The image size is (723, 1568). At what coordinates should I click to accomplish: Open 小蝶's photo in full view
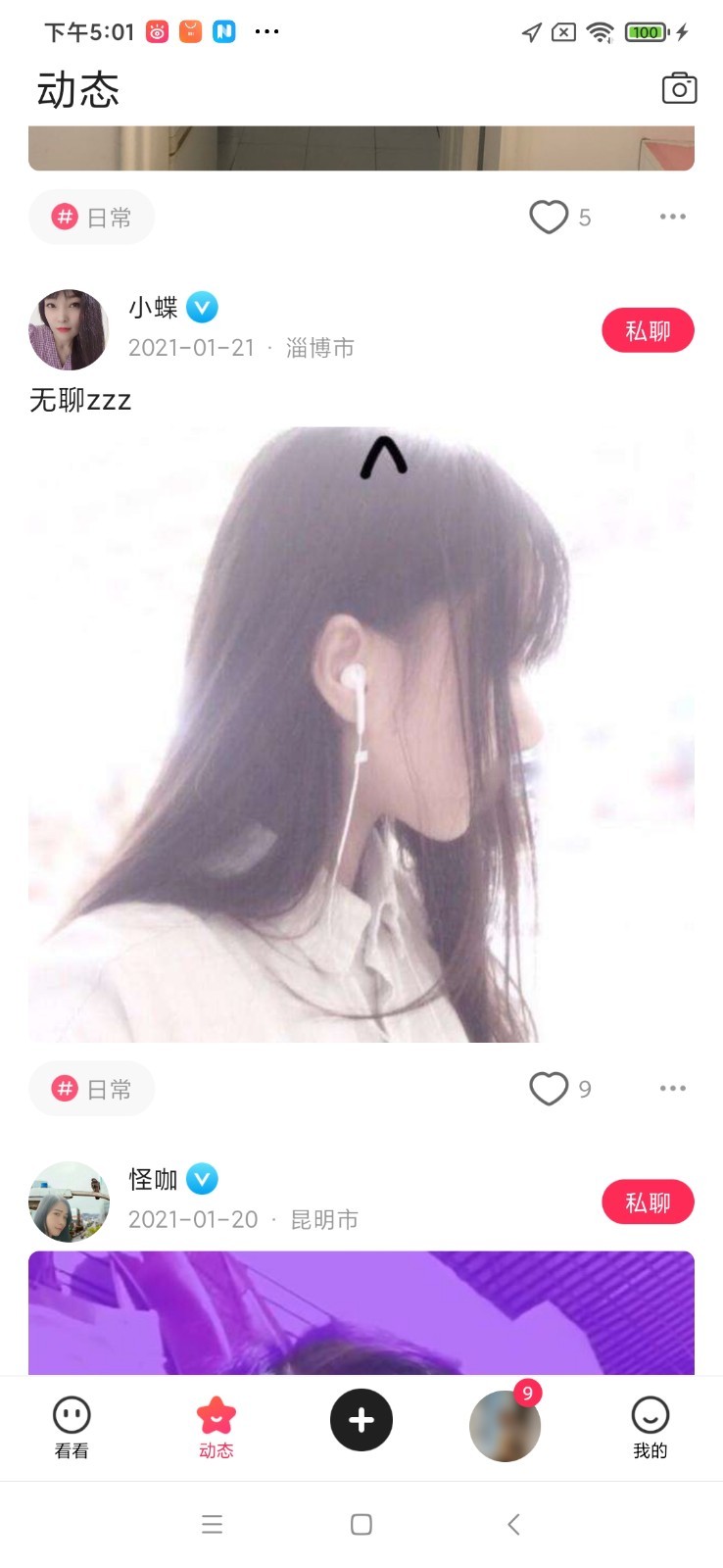361,735
